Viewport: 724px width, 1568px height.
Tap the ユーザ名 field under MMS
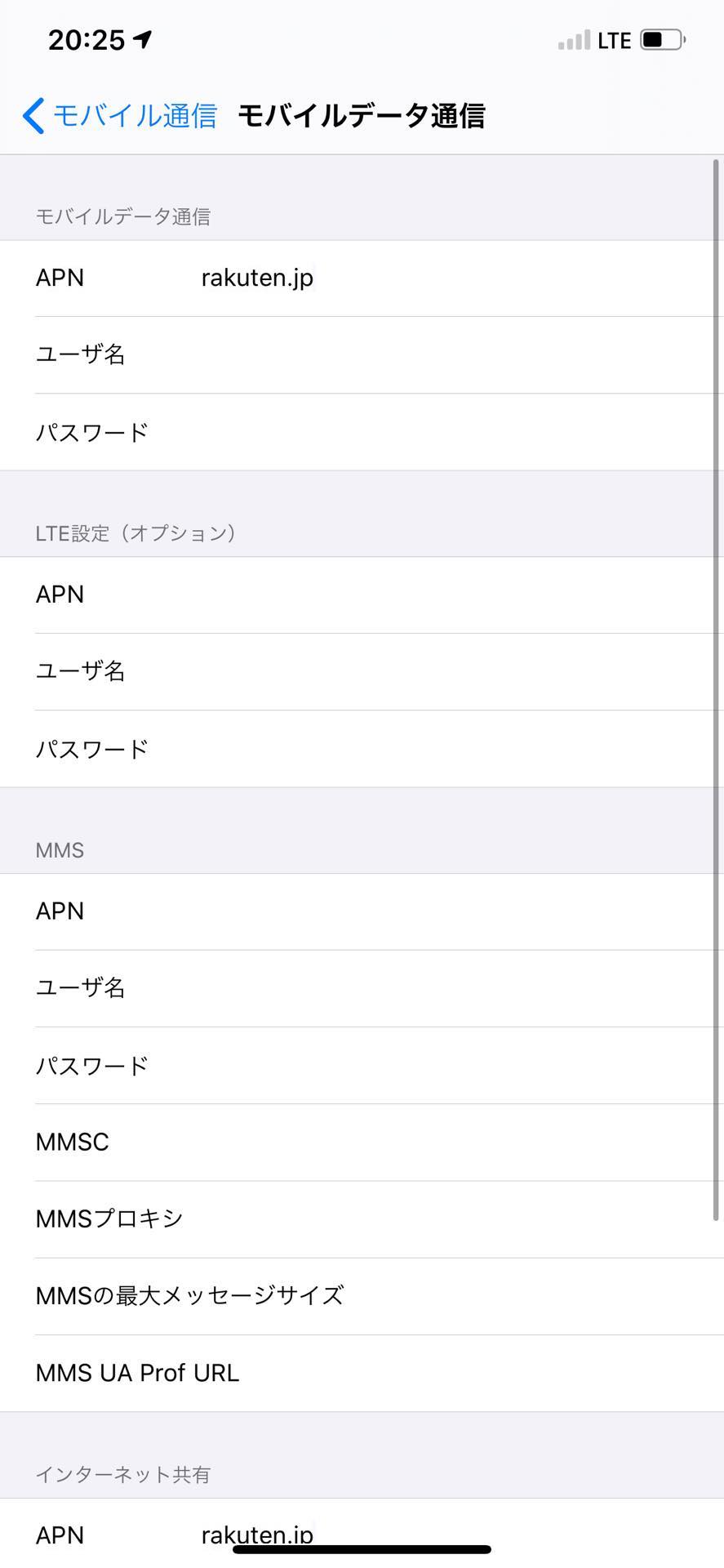click(x=362, y=989)
